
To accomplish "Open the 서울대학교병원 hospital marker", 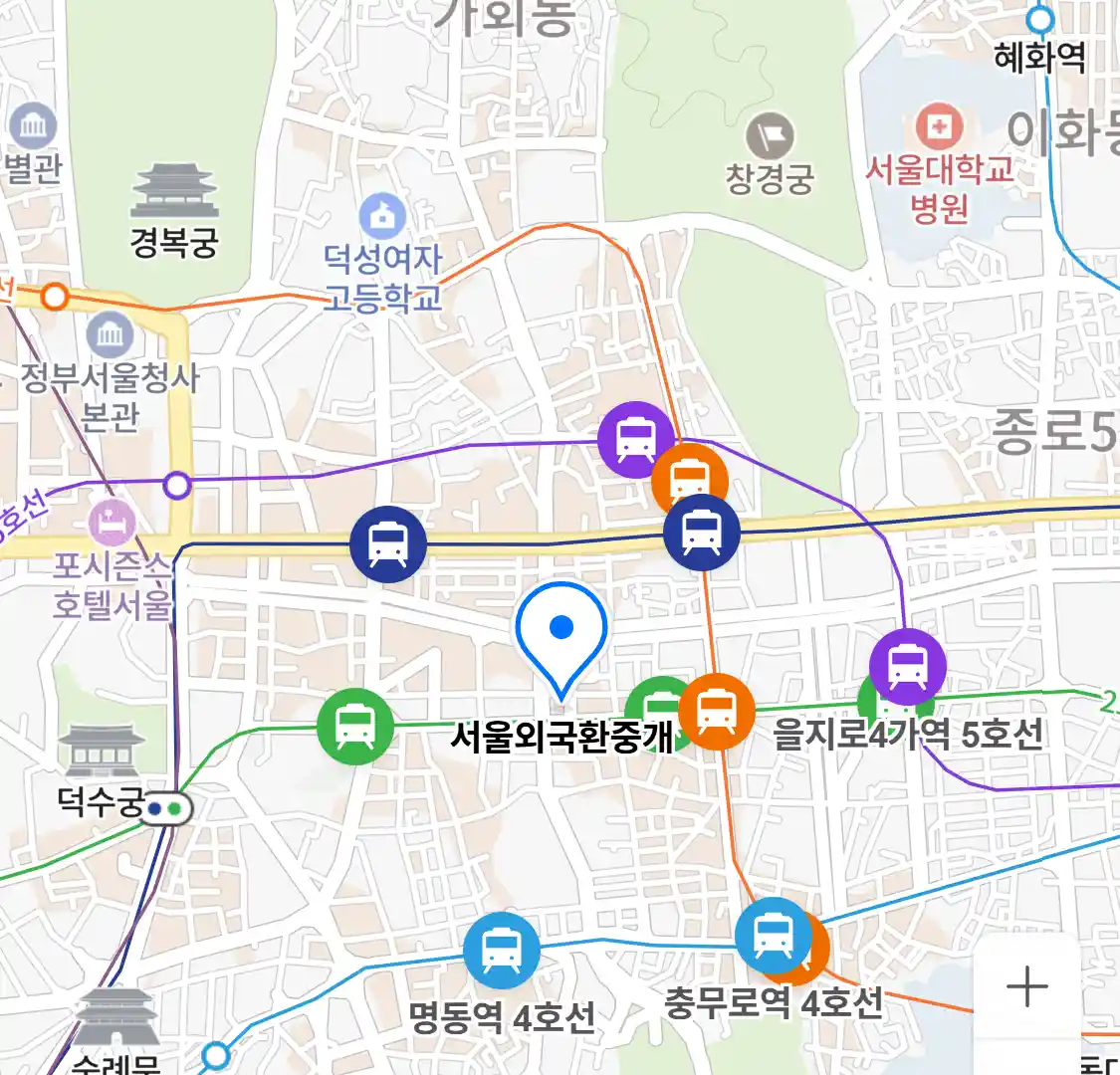I will coord(938,126).
